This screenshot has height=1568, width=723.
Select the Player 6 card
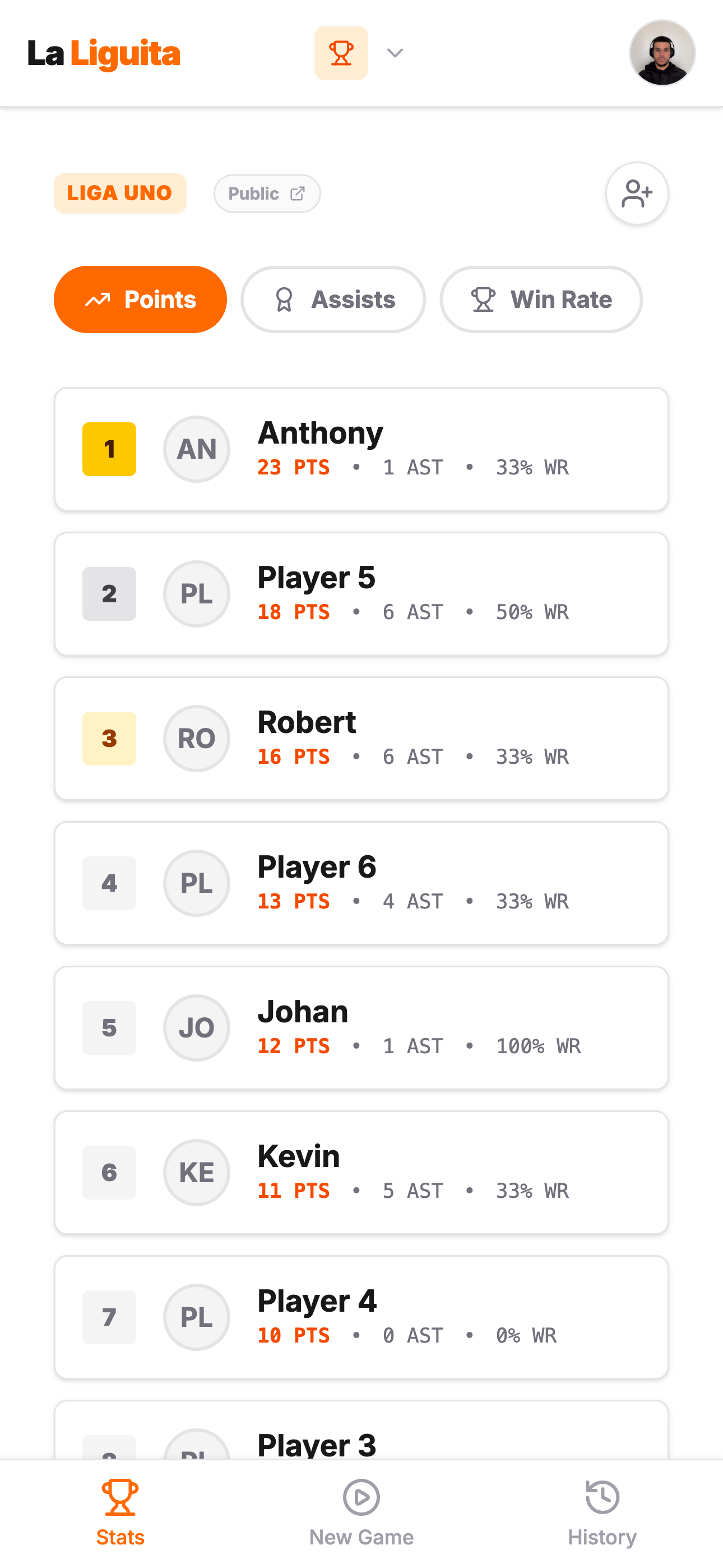(361, 883)
